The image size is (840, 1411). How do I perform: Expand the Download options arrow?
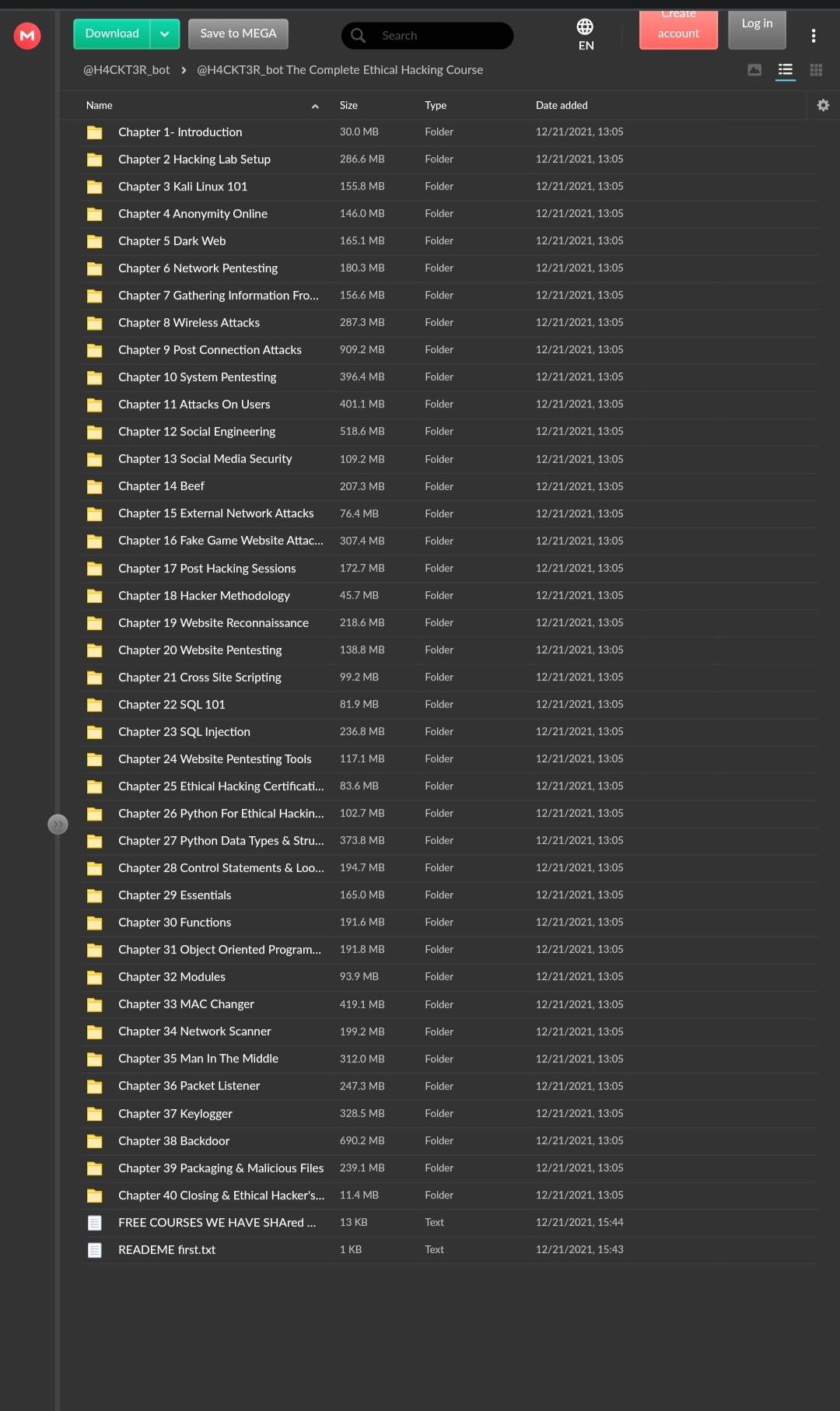(x=164, y=34)
